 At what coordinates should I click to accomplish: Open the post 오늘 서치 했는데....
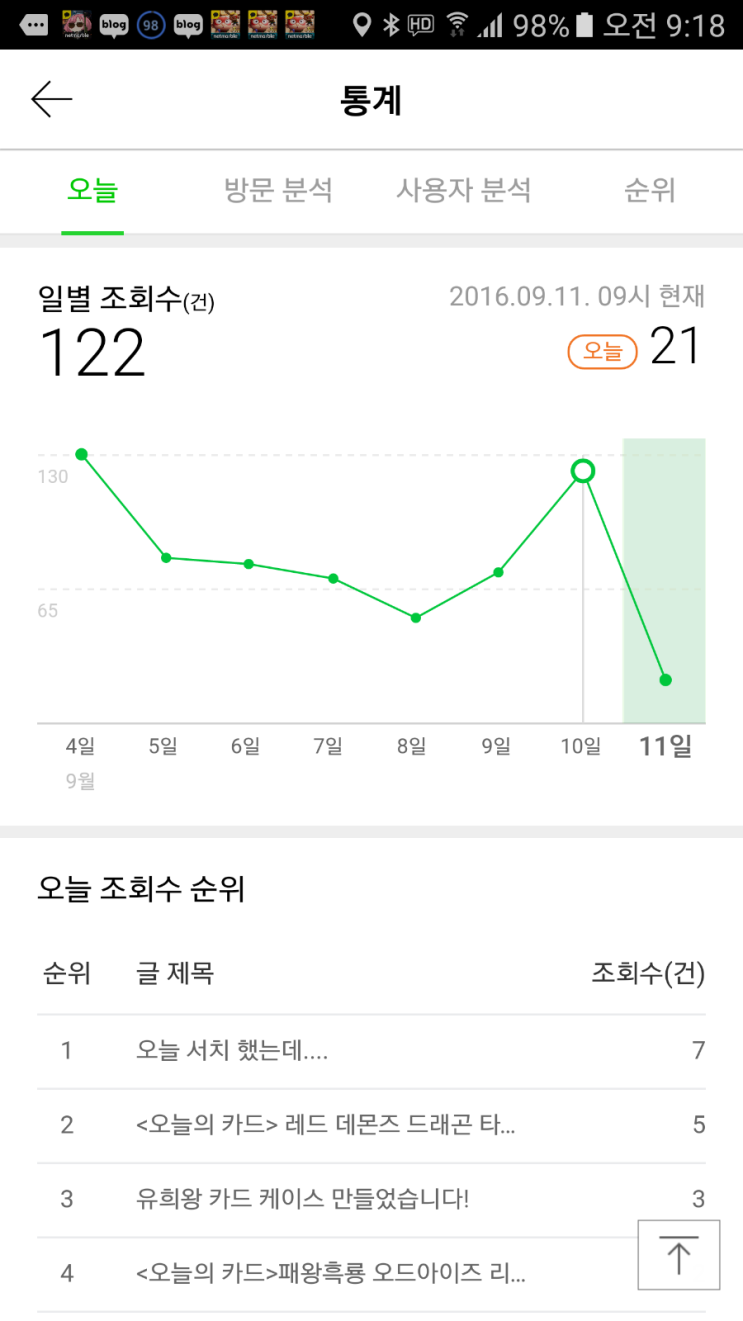click(232, 1051)
